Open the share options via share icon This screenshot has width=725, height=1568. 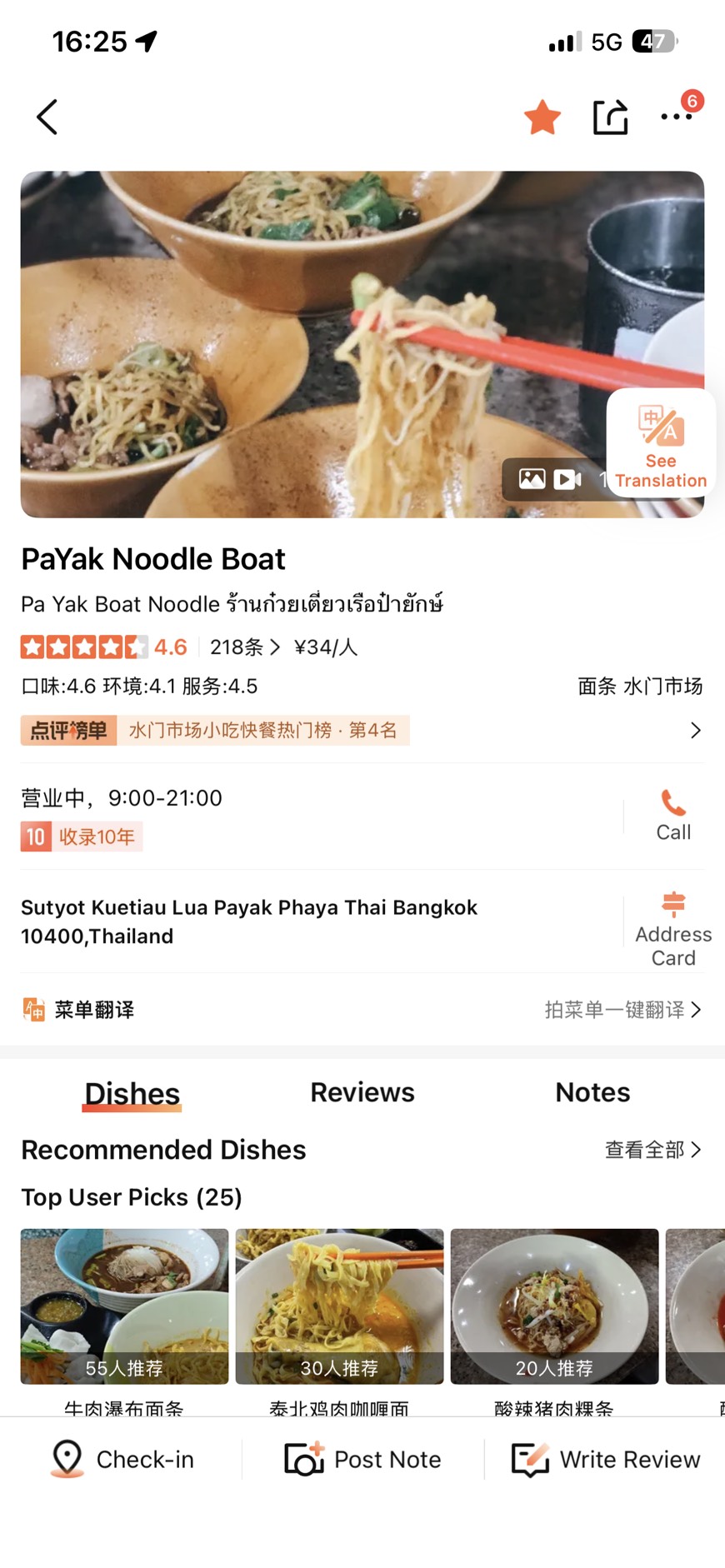610,117
